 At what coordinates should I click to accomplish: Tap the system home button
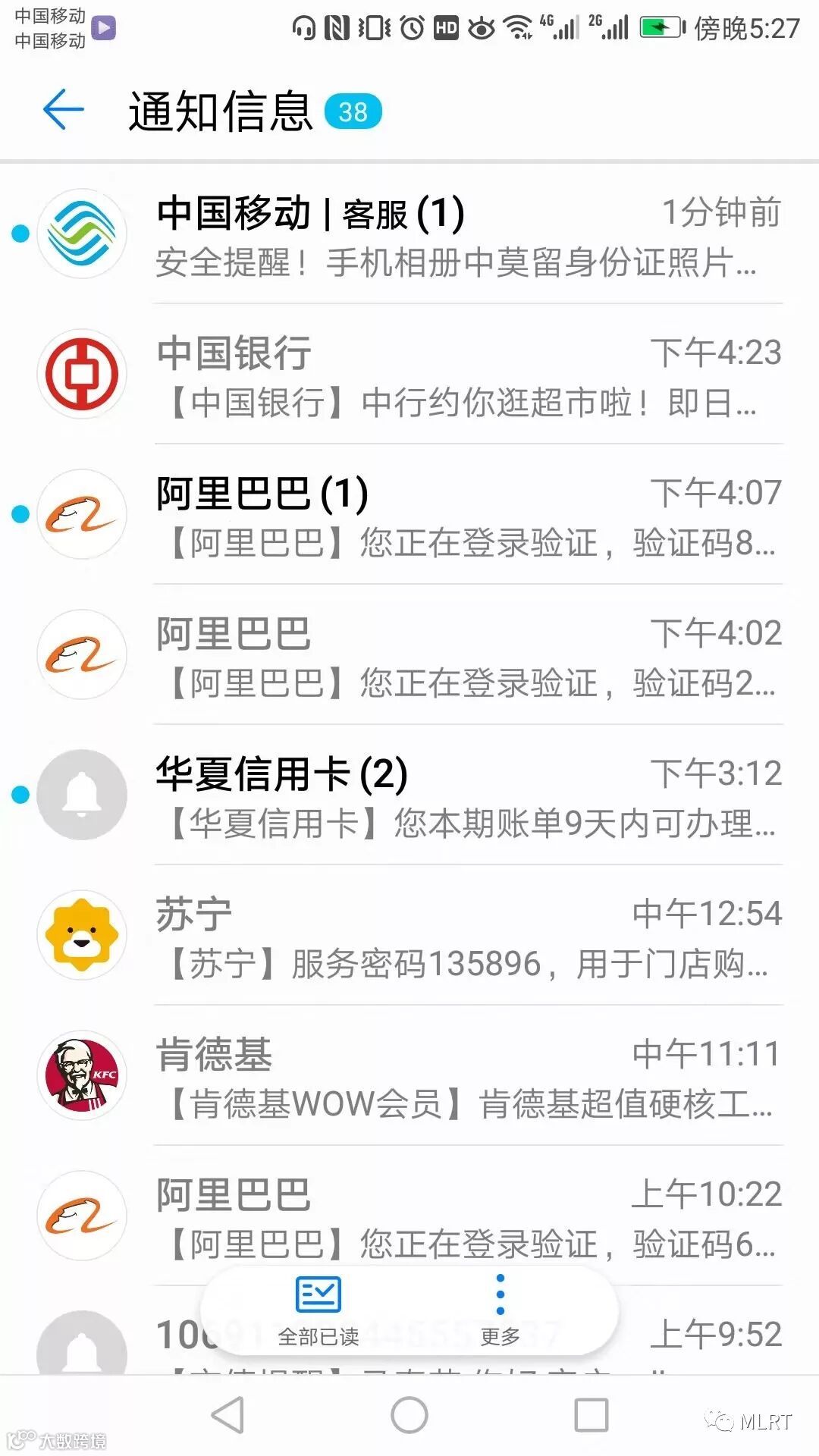pos(409,1415)
